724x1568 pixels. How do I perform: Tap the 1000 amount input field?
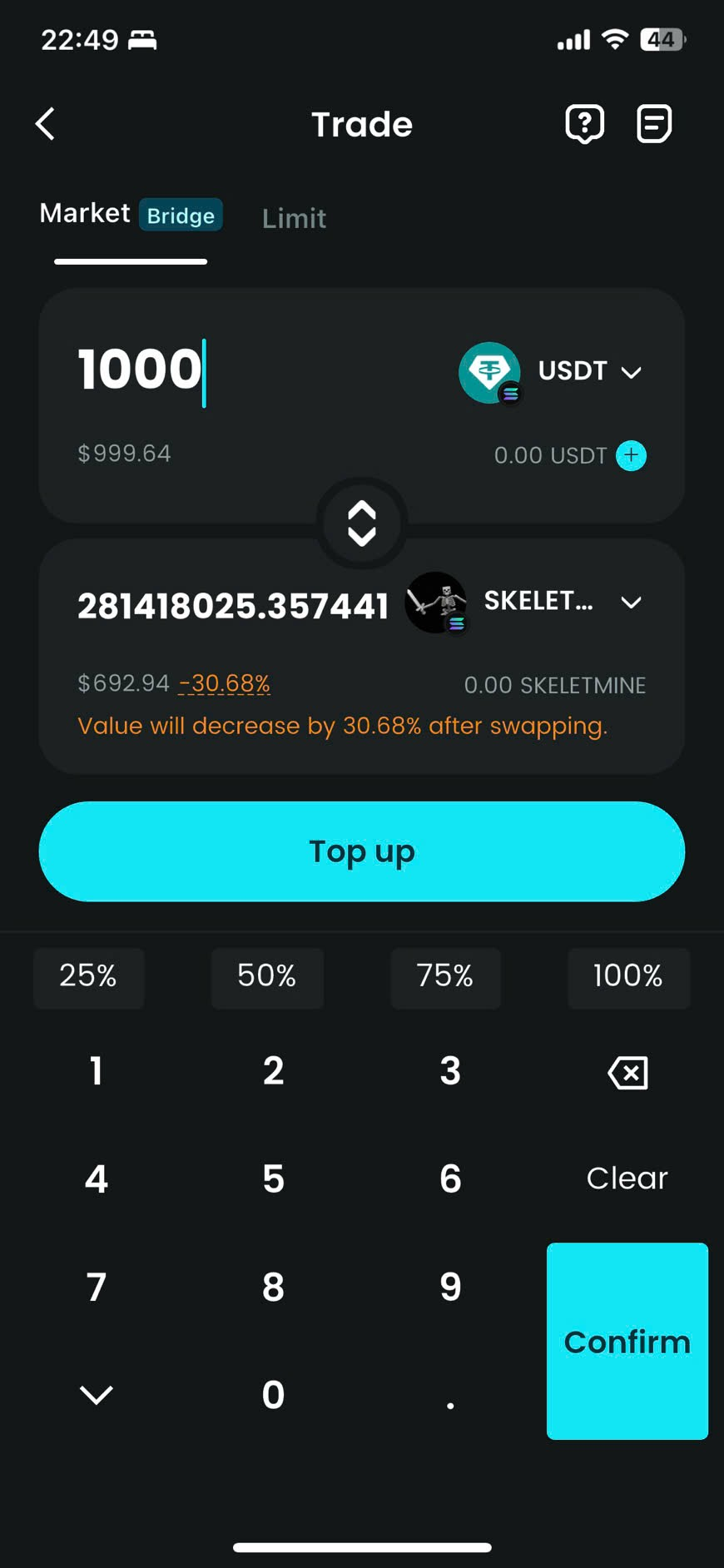tap(140, 369)
